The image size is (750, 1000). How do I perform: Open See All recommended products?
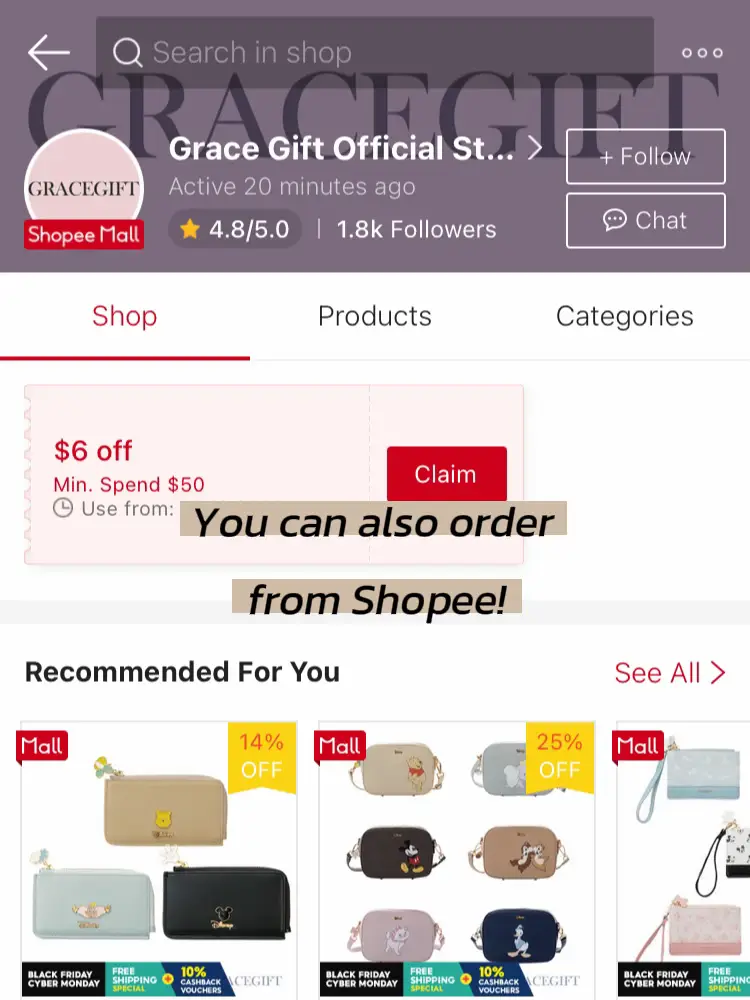(658, 673)
